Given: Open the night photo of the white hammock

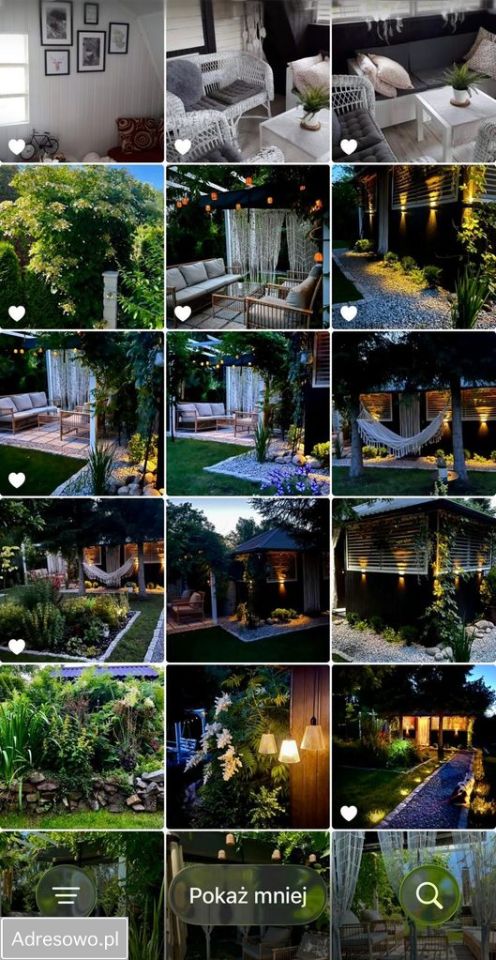Looking at the screenshot, I should [x=414, y=413].
